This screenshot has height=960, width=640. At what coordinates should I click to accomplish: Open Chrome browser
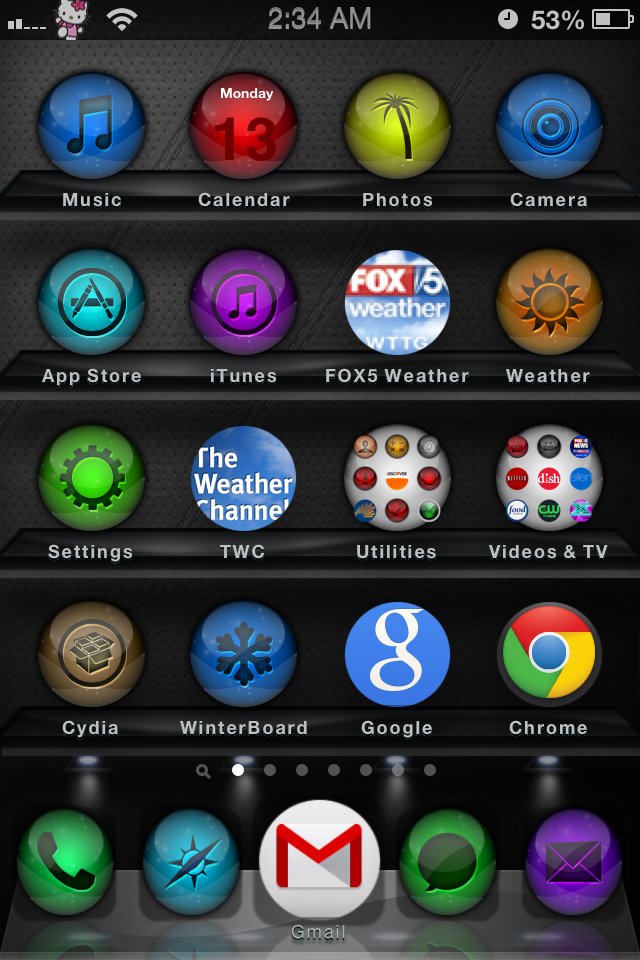tap(549, 654)
